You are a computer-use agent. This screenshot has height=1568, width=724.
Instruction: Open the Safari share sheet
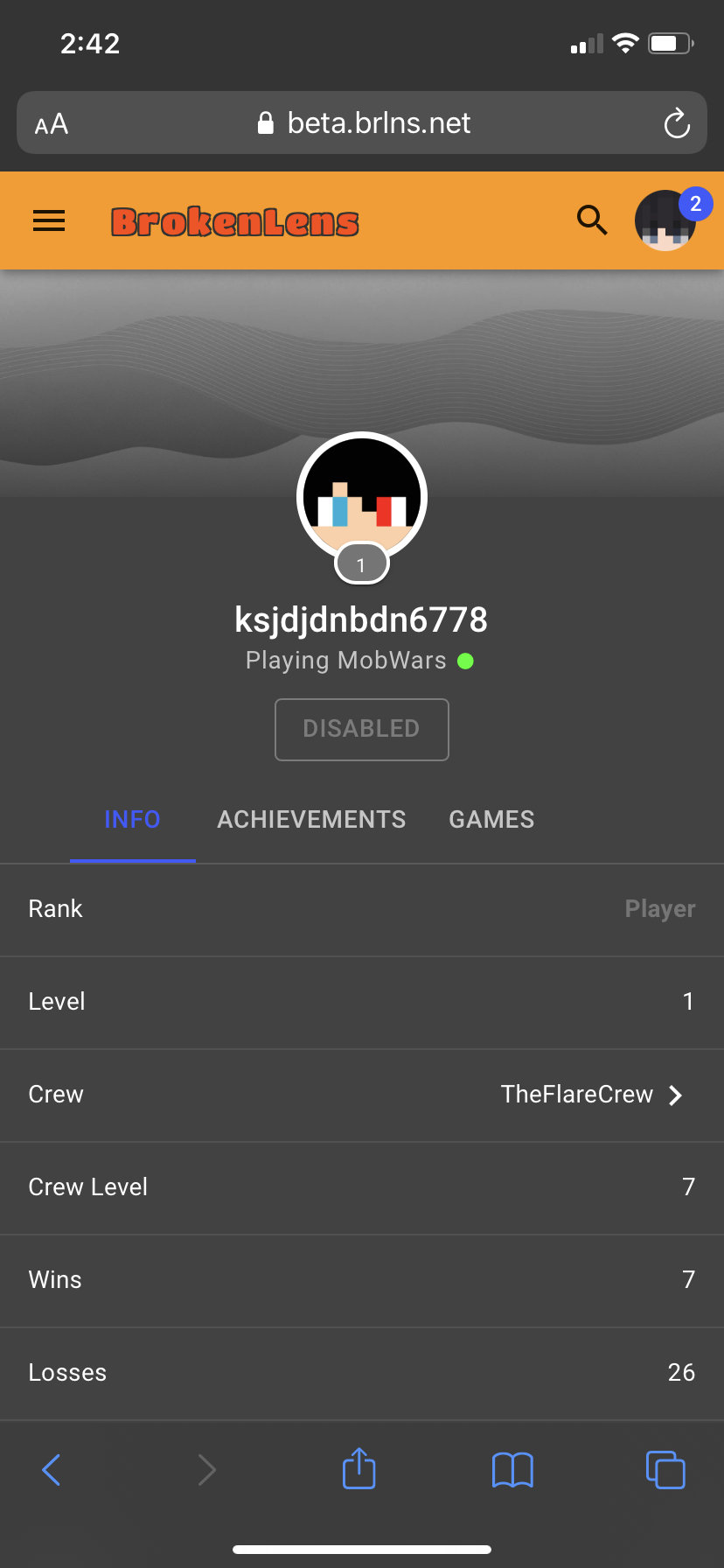point(359,1468)
